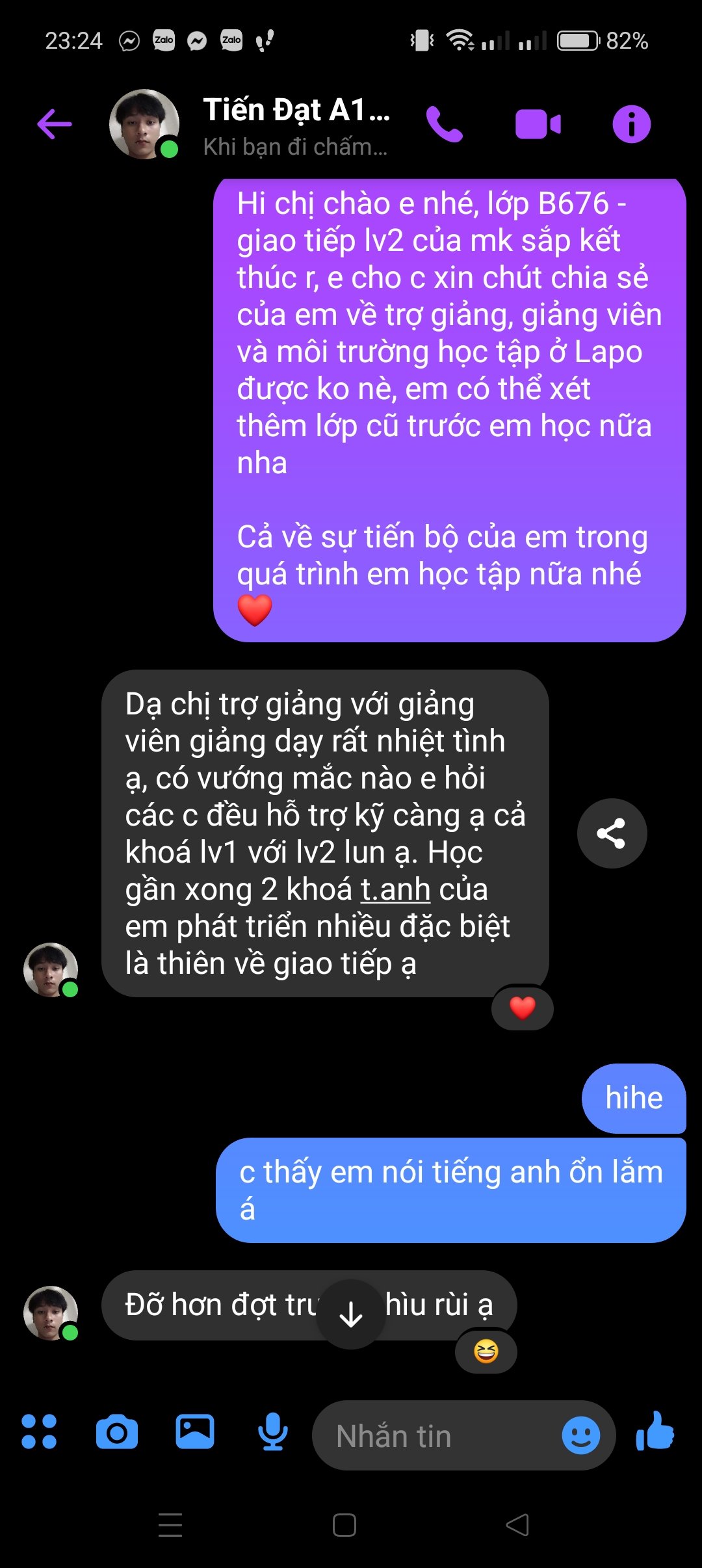Send a thumbs-up like
The width and height of the screenshot is (702, 1568).
[655, 1431]
